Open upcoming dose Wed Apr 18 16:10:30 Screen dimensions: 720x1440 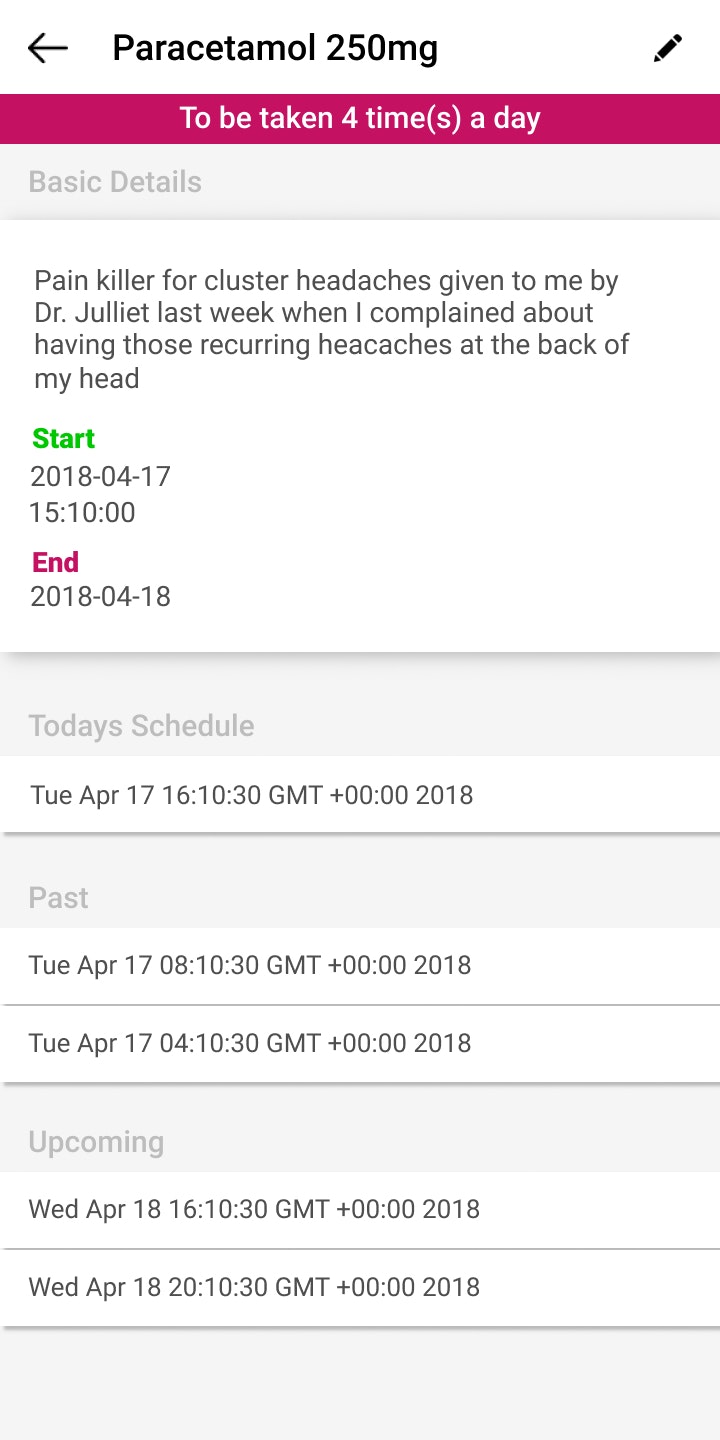[x=256, y=1209]
